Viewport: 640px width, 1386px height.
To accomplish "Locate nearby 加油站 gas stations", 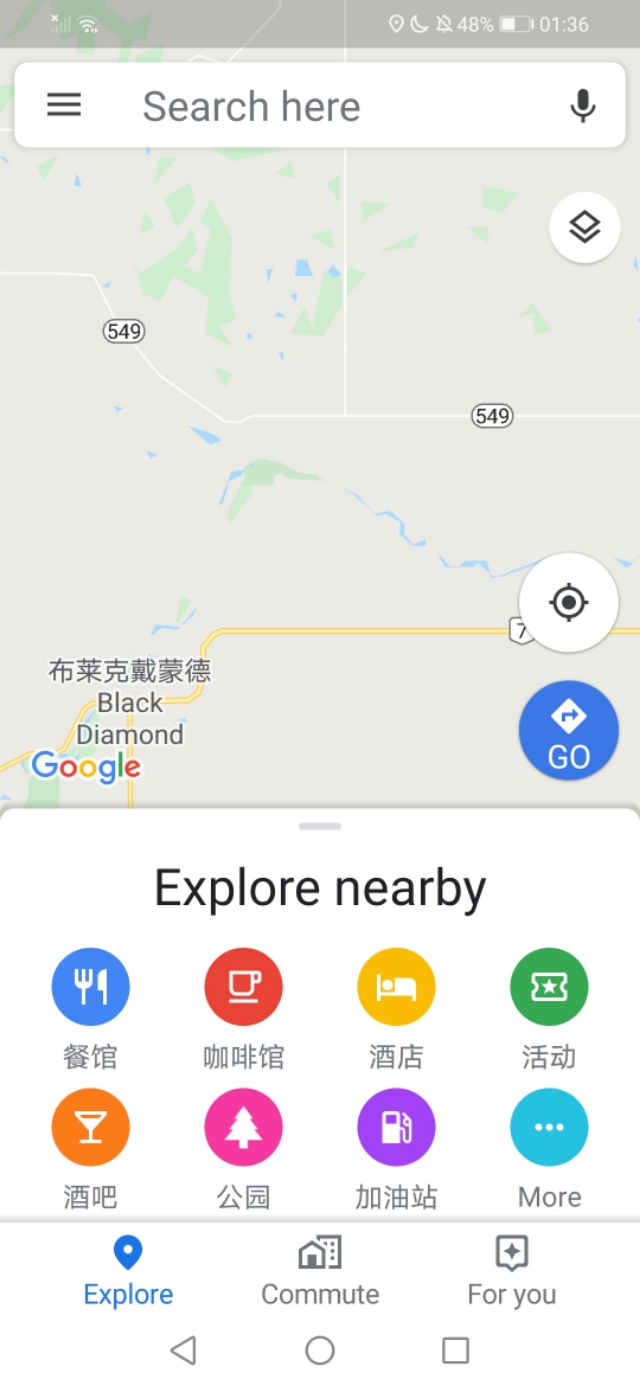I will pos(397,1128).
